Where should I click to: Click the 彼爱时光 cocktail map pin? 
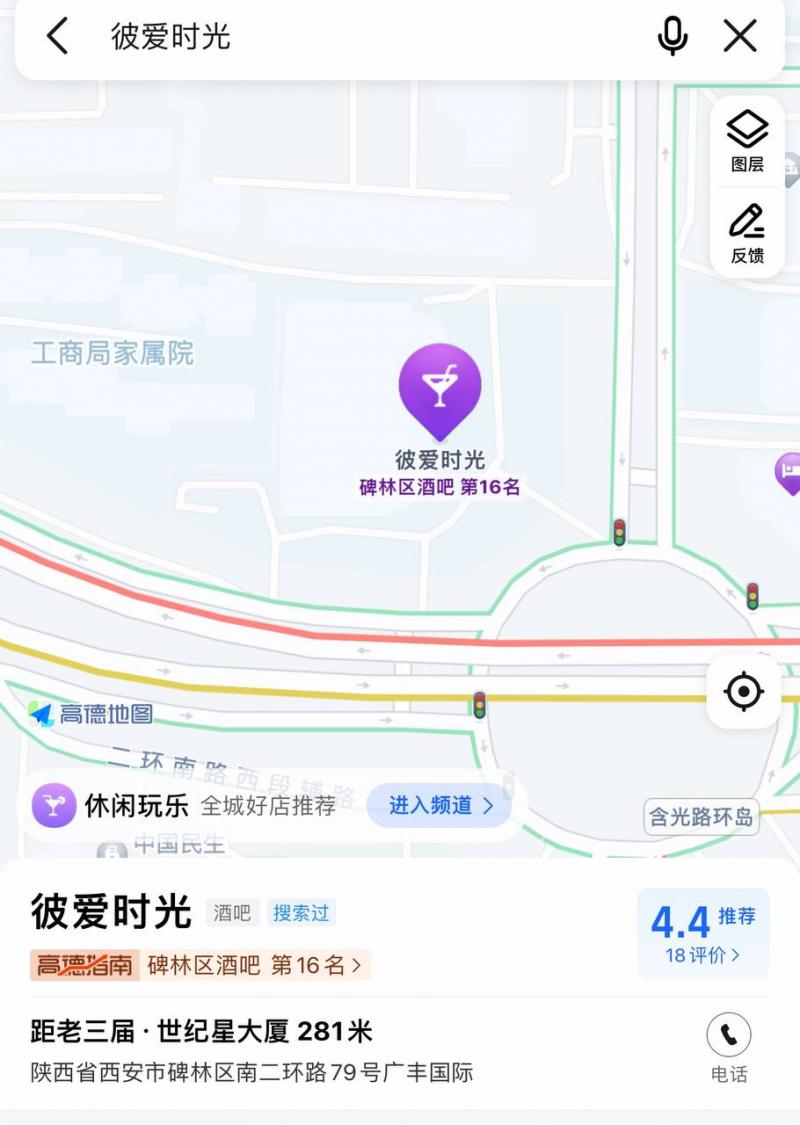(438, 390)
